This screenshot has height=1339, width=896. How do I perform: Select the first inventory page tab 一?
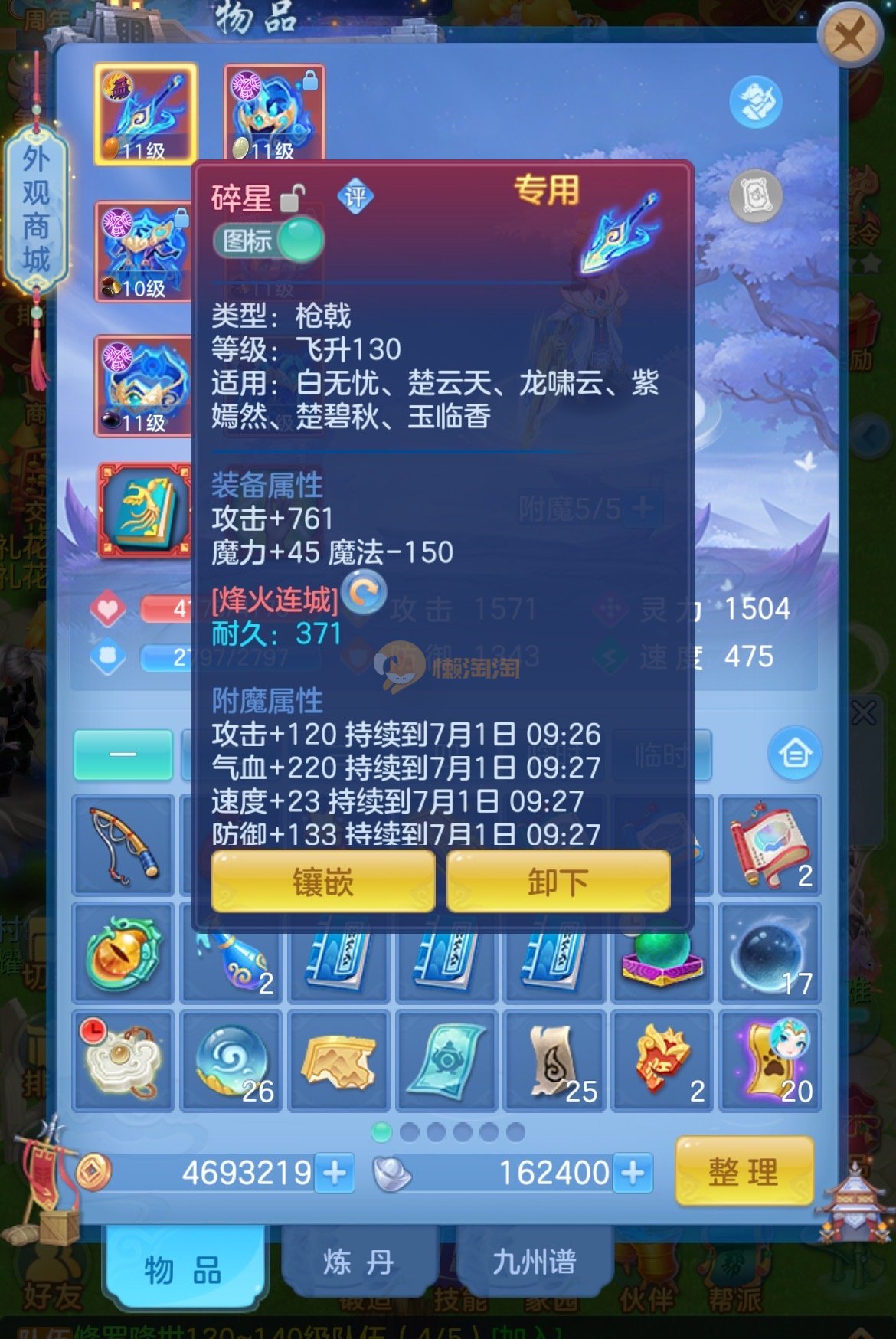click(x=123, y=755)
